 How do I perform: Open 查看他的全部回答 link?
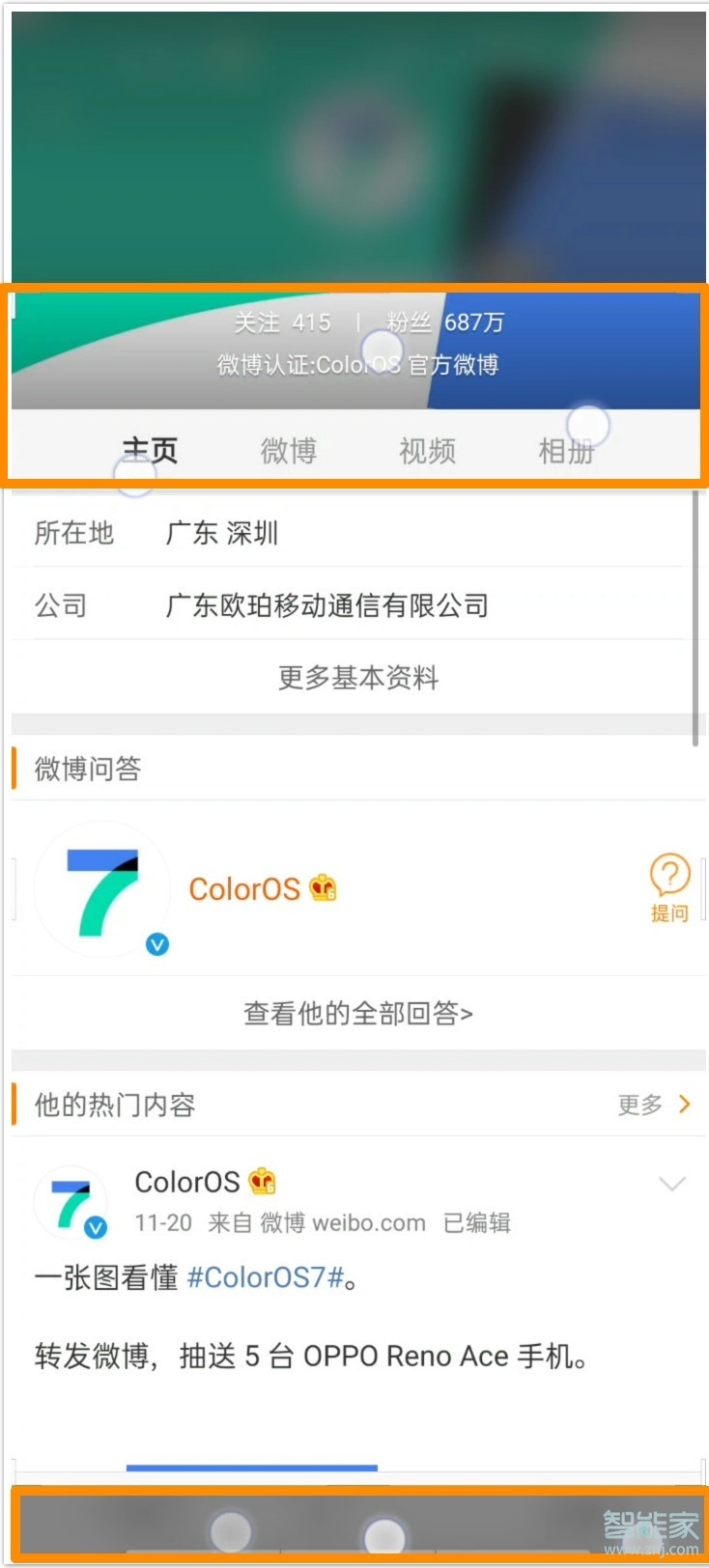coord(356,1014)
